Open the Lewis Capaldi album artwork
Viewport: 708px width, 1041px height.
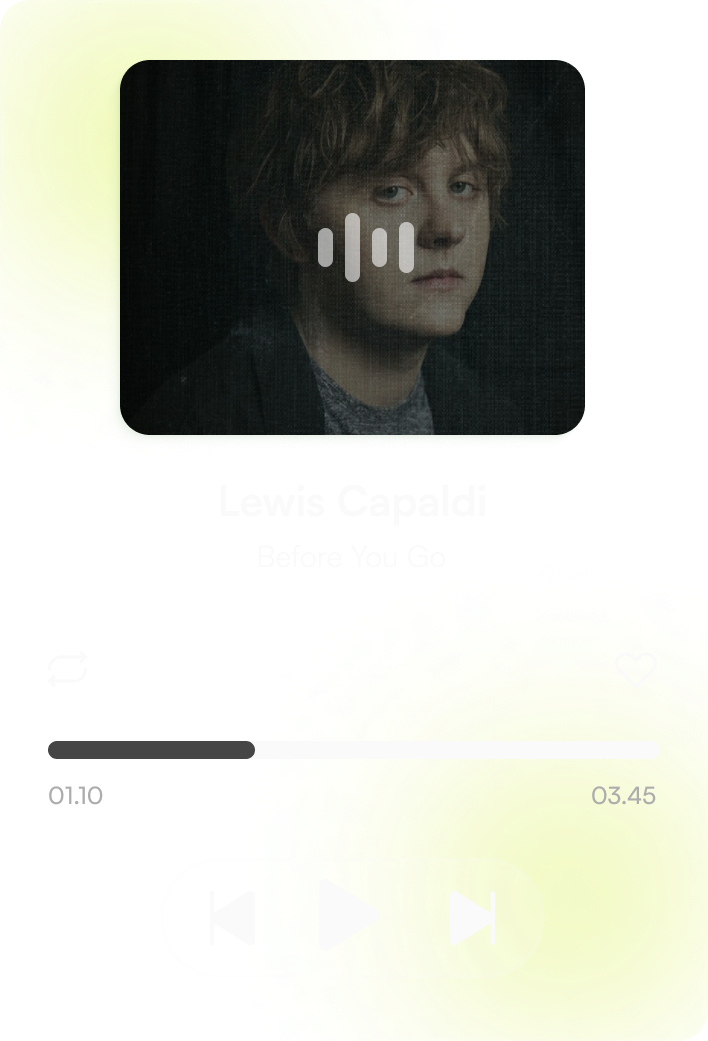point(352,247)
